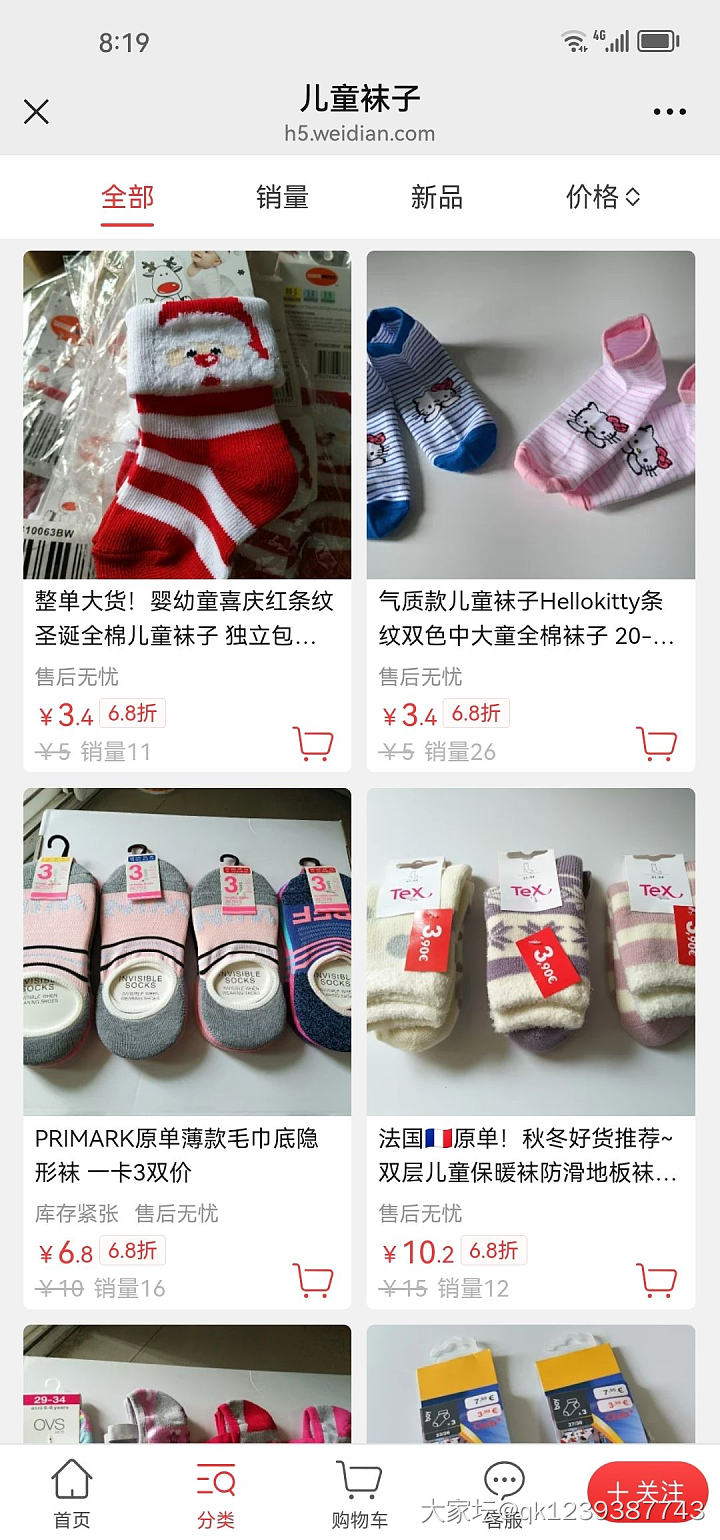720x1540 pixels.
Task: Add the Christmas Santa socks to cart
Action: (315, 743)
